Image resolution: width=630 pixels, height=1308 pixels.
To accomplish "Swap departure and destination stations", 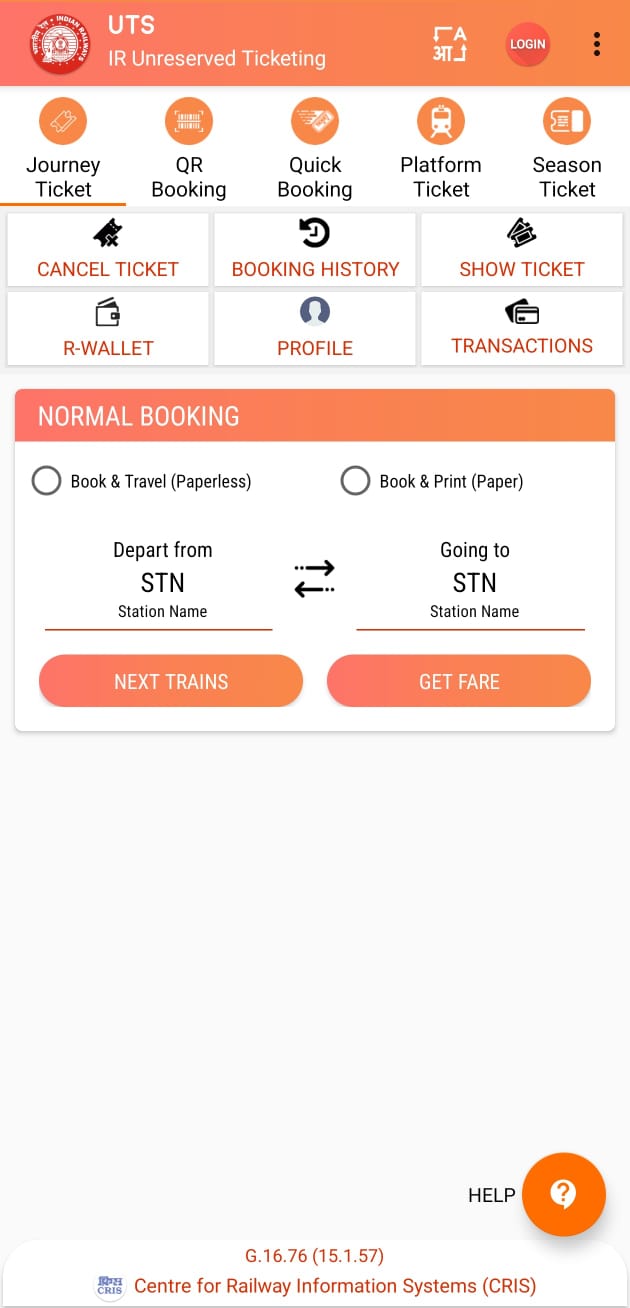I will 315,579.
